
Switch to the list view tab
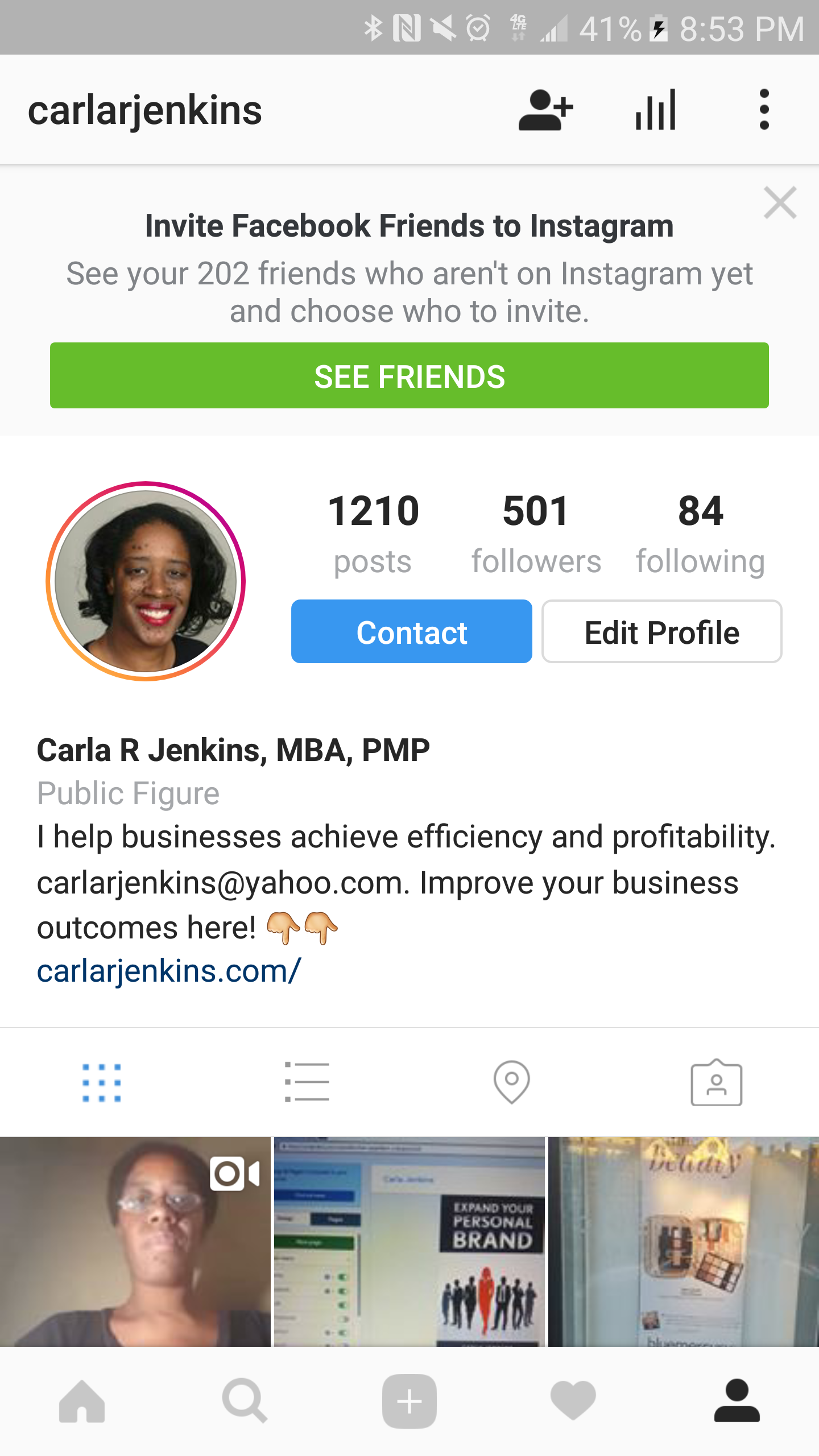[x=307, y=1082]
